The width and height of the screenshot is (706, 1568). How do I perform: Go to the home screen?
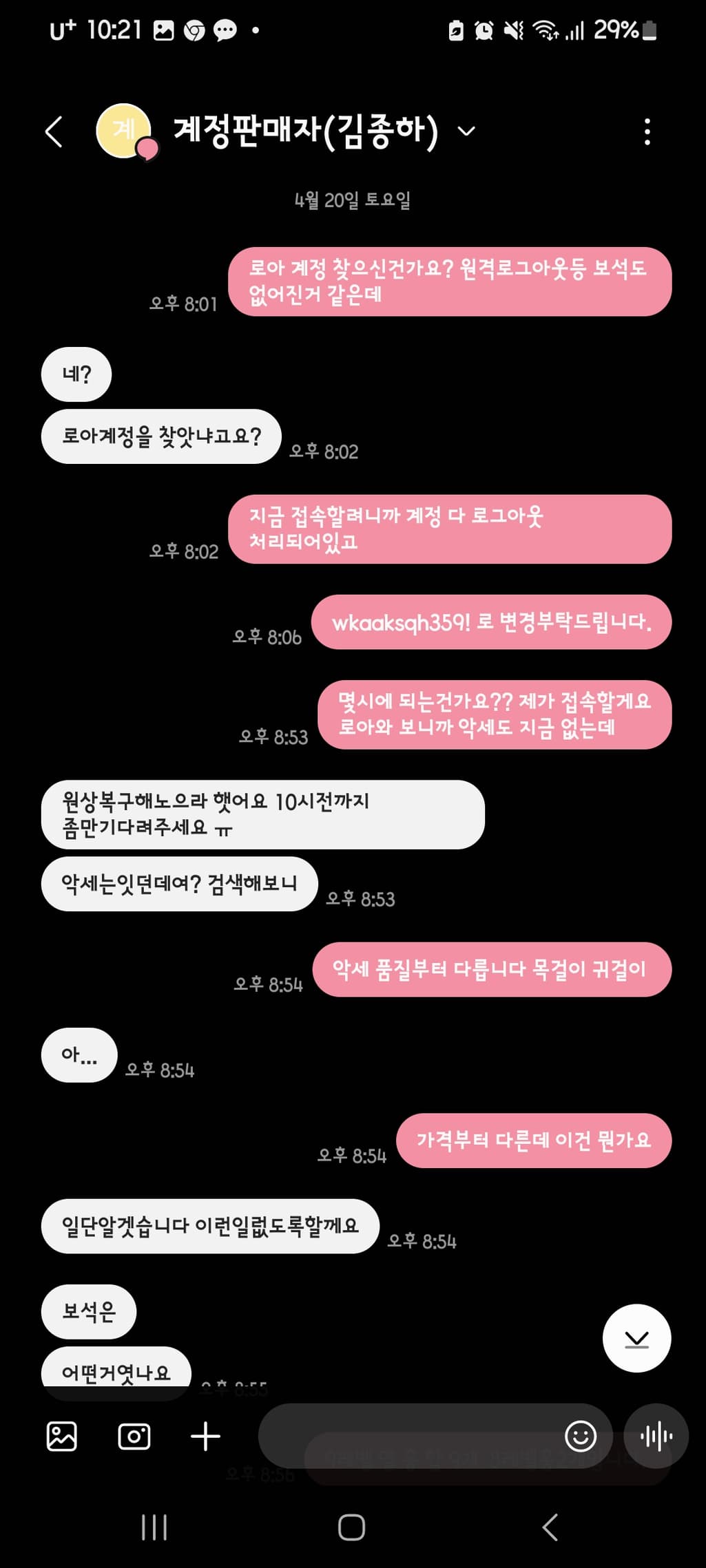point(352,1527)
